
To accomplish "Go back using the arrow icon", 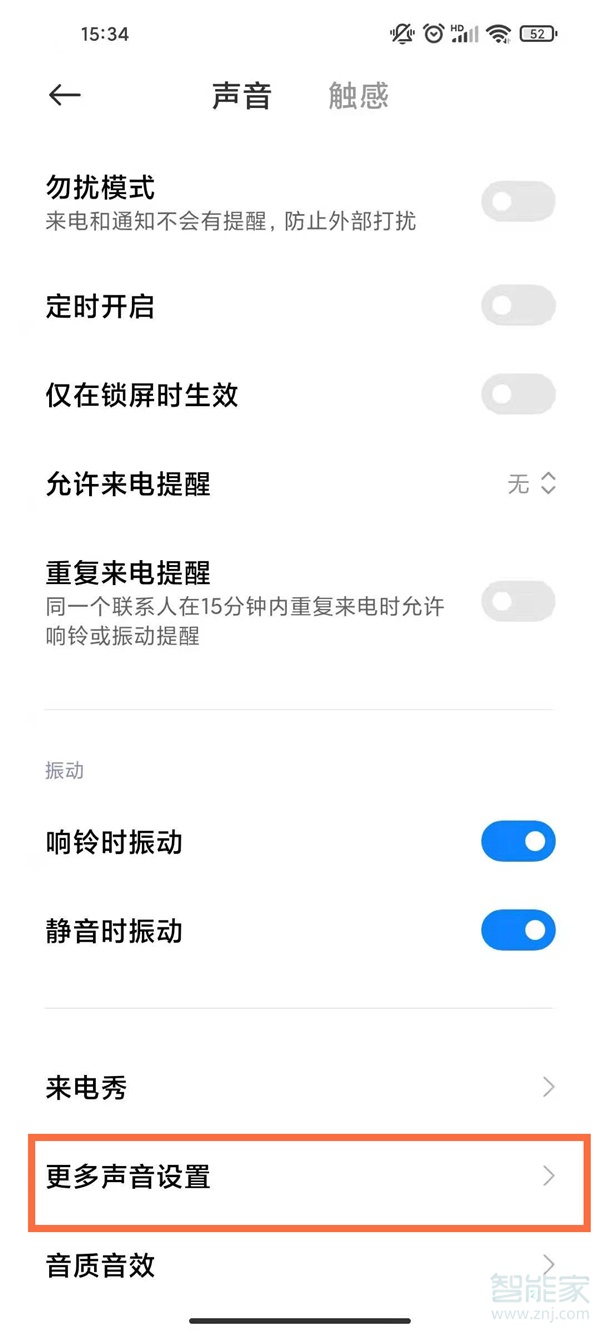I will point(64,95).
